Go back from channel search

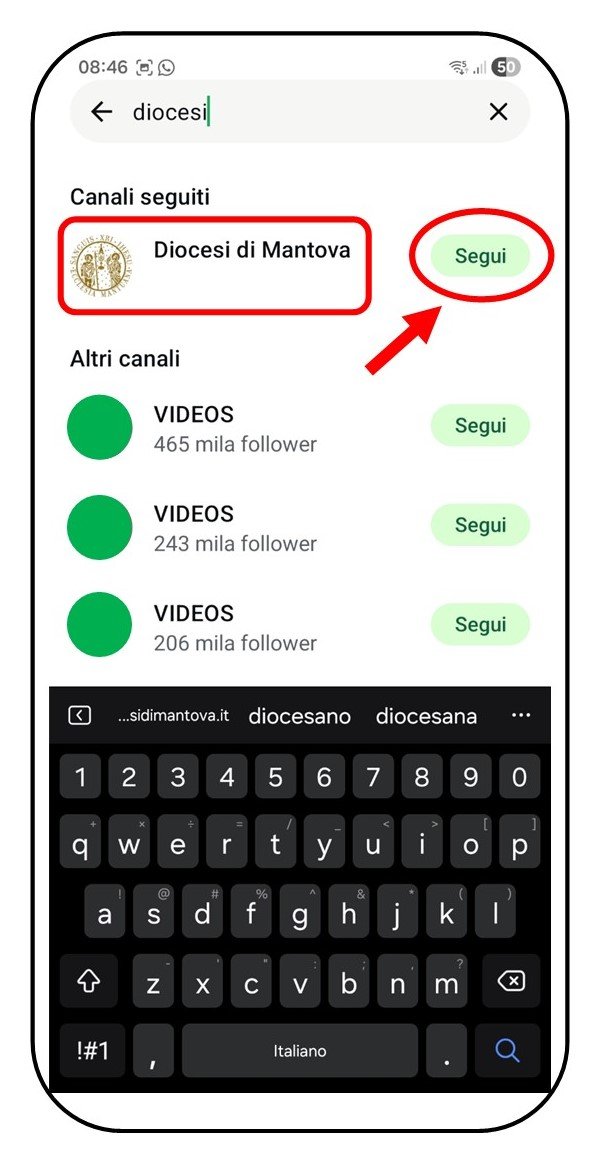[x=101, y=112]
